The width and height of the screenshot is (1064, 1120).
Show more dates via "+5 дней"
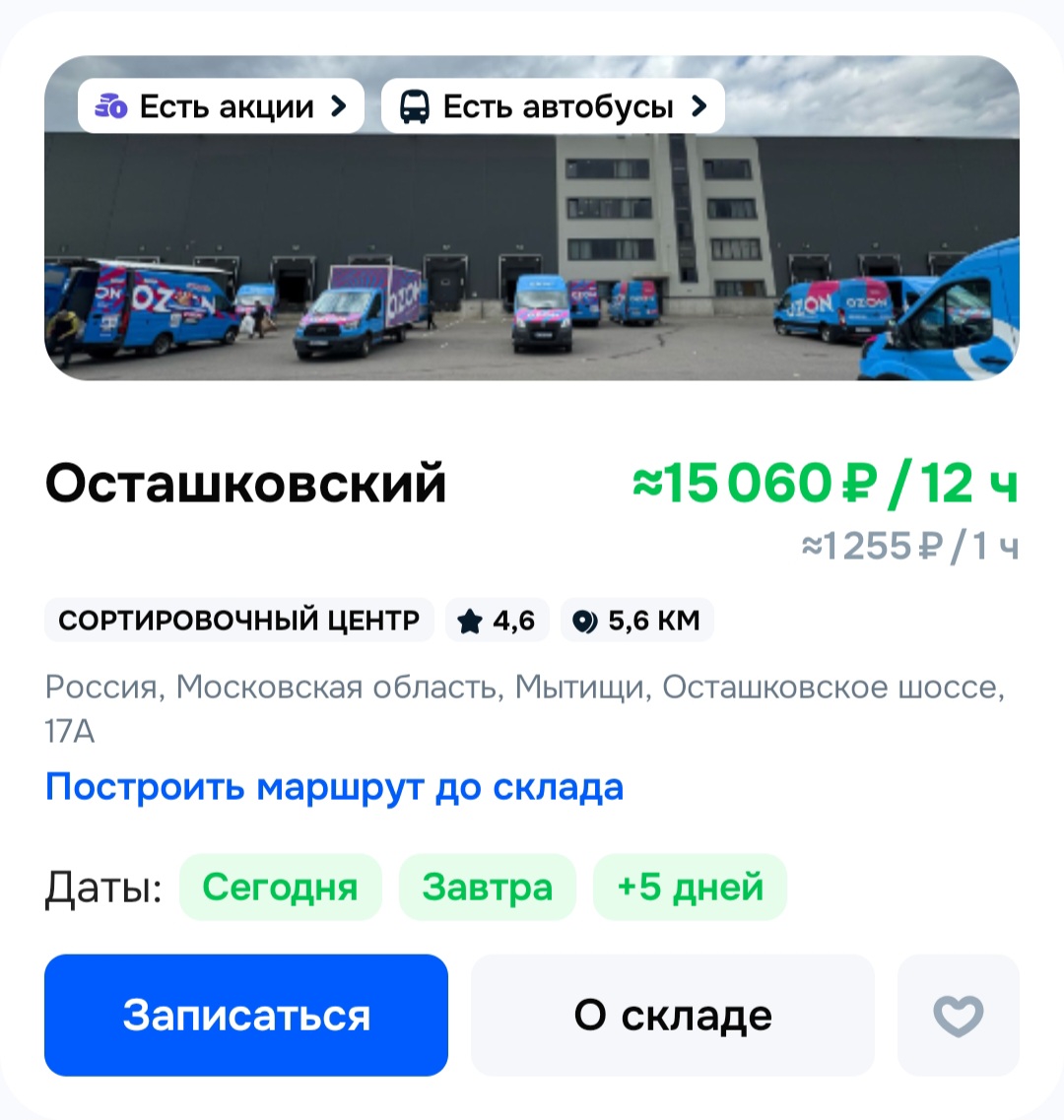point(690,888)
